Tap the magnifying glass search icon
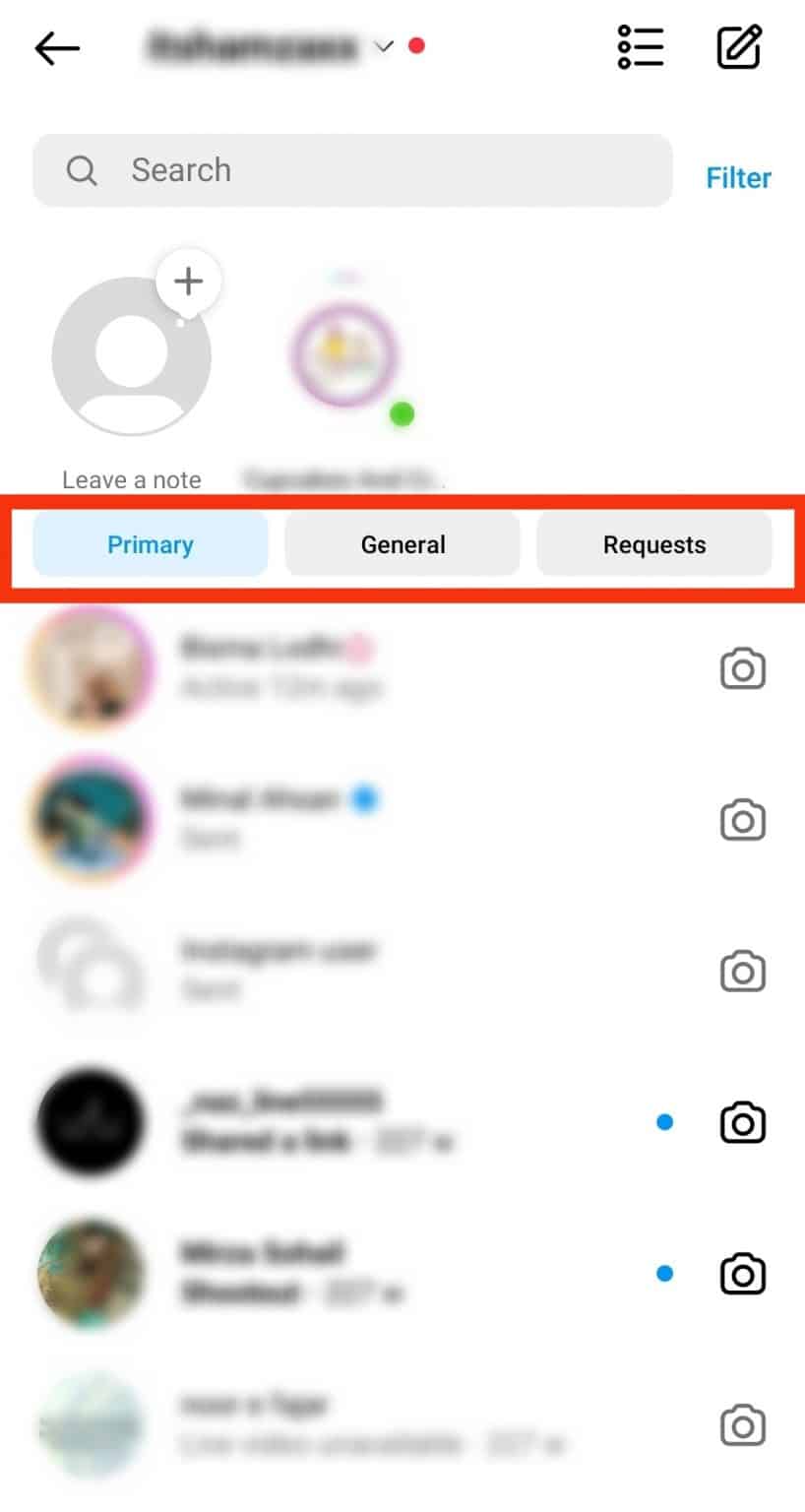 coord(82,170)
